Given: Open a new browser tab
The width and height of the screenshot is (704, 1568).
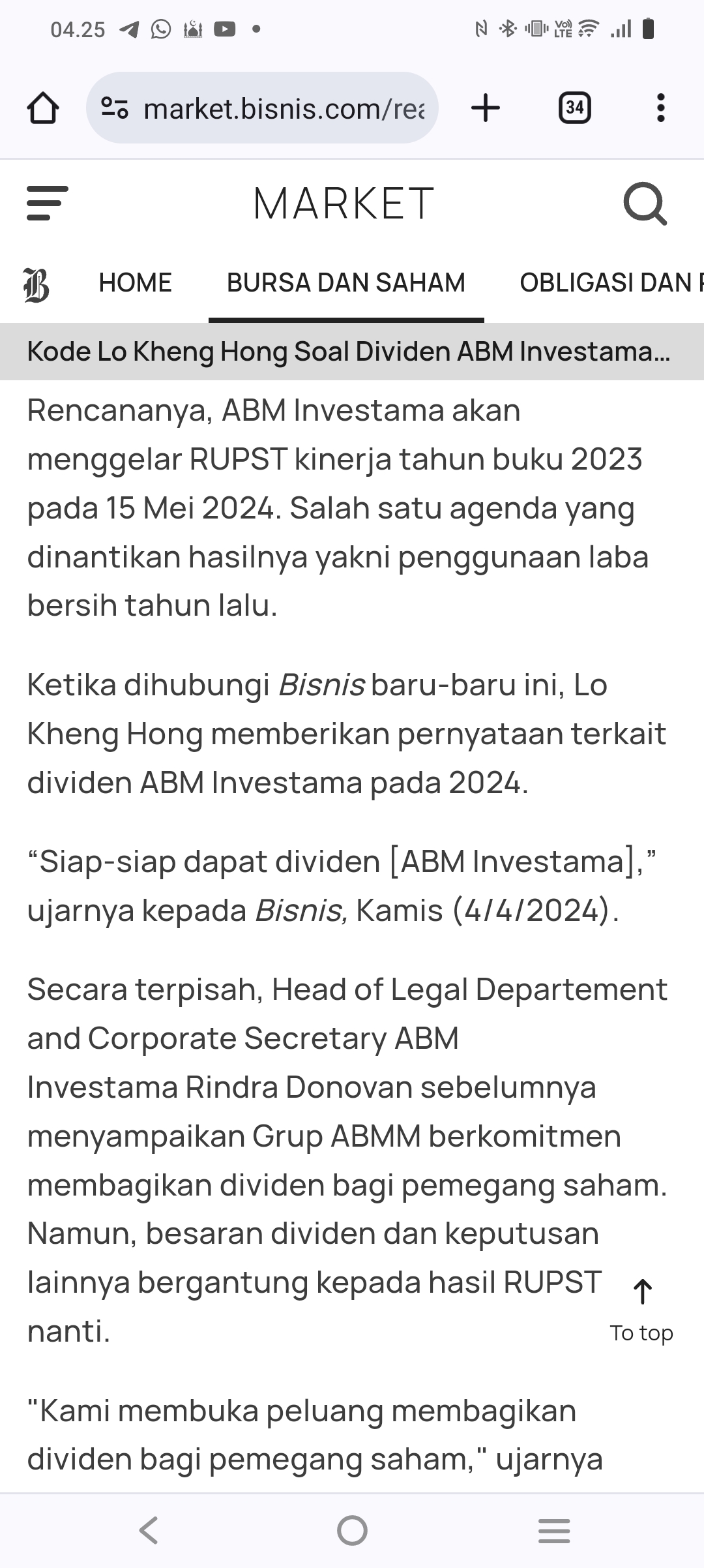Looking at the screenshot, I should (486, 108).
